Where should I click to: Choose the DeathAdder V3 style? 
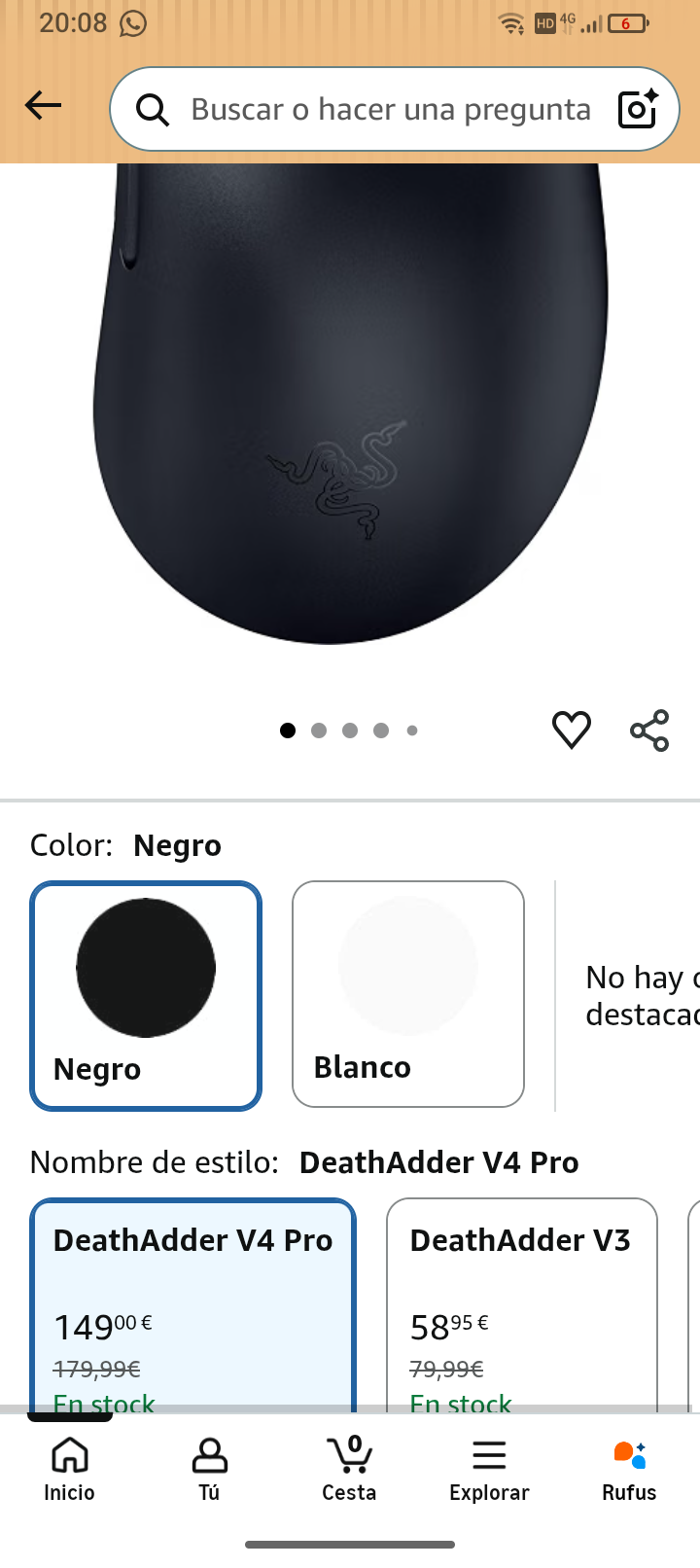click(522, 1305)
